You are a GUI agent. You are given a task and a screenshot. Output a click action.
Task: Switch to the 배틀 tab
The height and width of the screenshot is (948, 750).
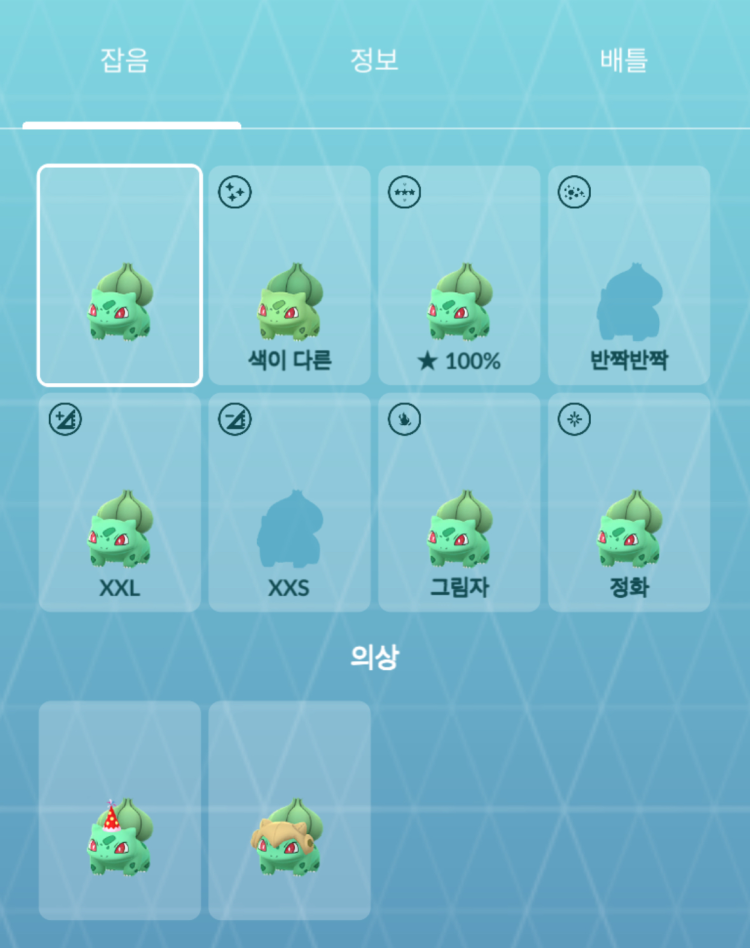pyautogui.click(x=624, y=60)
